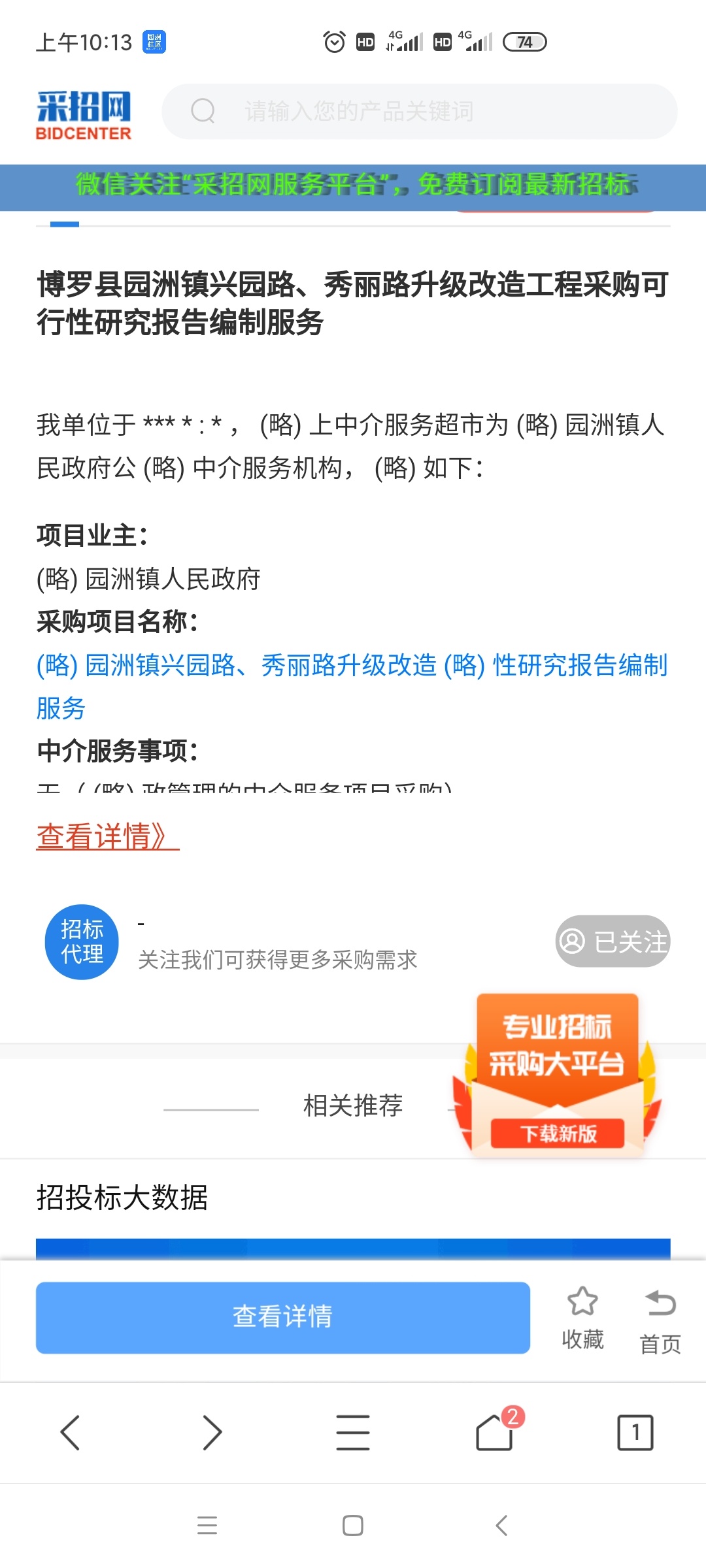This screenshot has width=706, height=1568.
Task: Open the browser home page
Action: [x=495, y=1433]
